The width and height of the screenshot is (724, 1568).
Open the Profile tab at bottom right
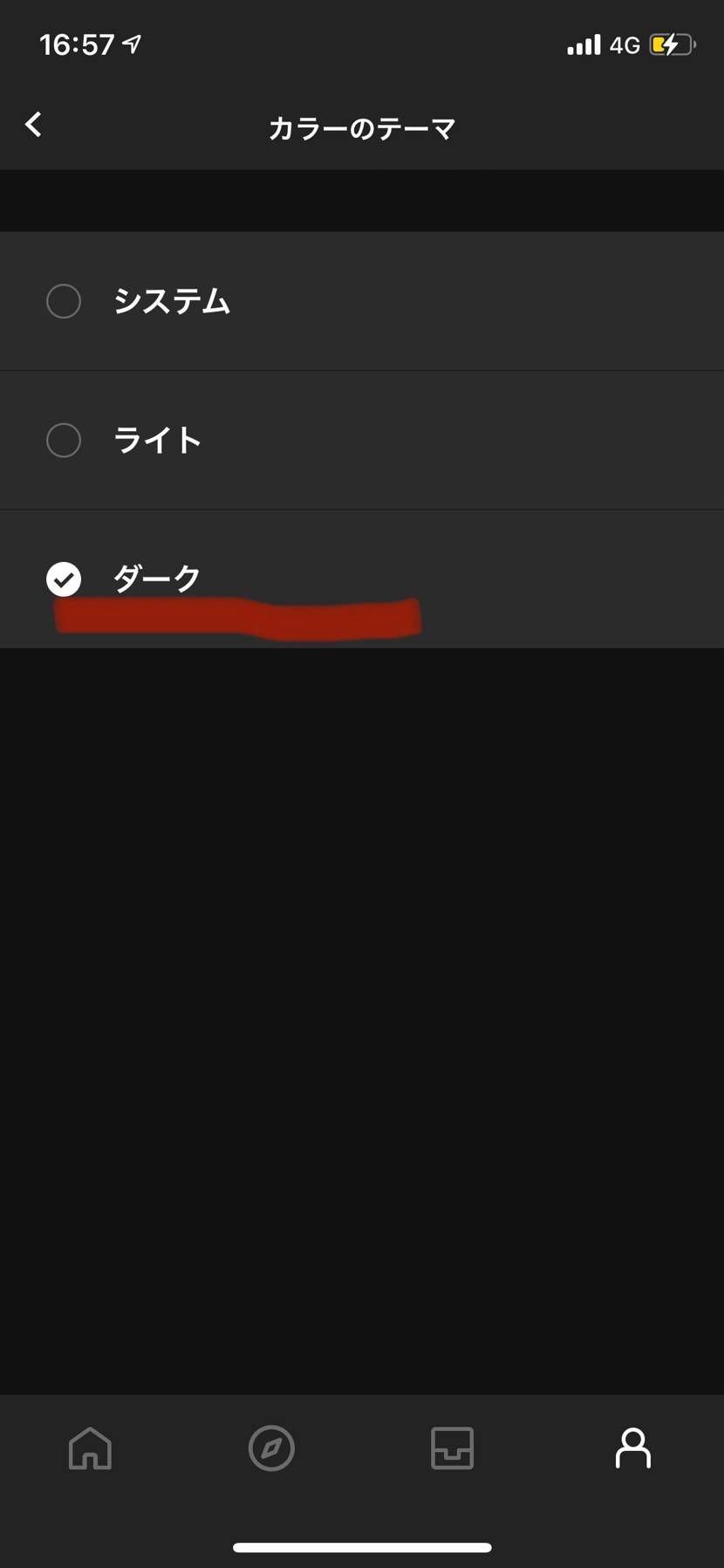[x=632, y=1448]
